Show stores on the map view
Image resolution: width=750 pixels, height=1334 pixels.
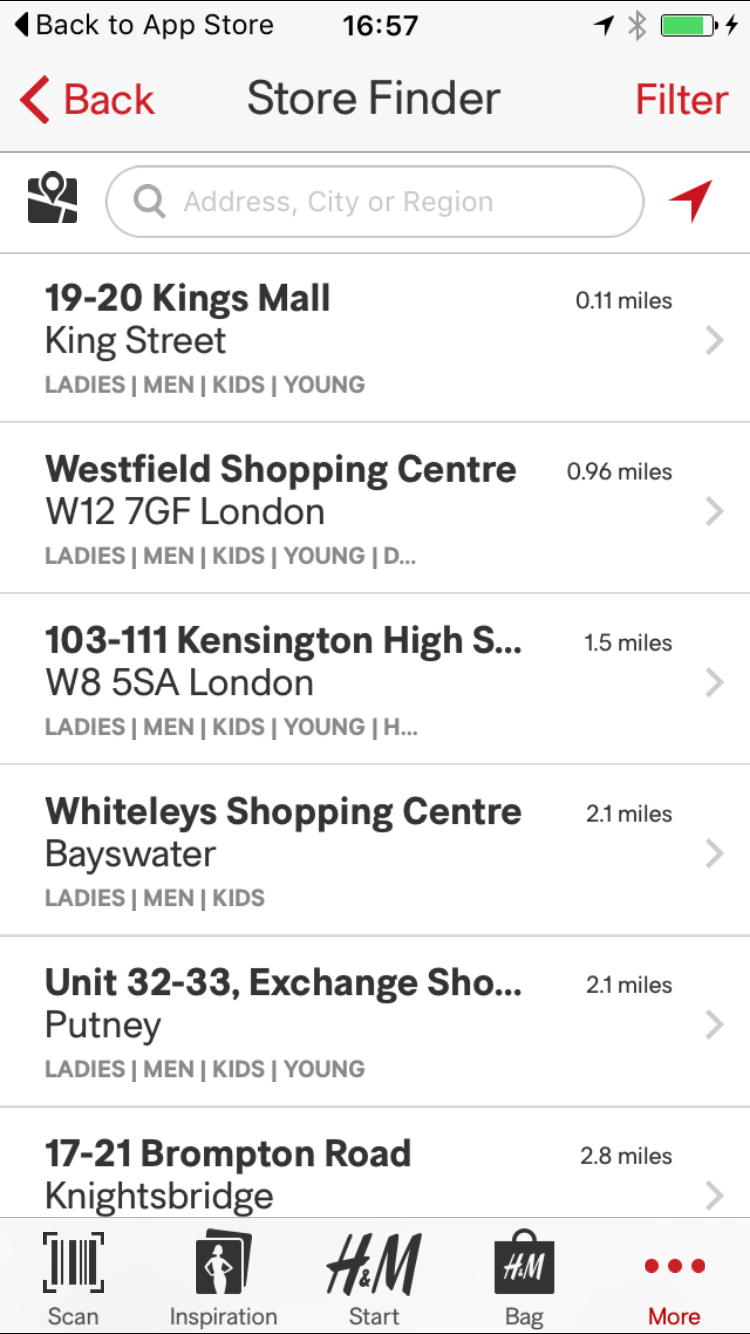52,200
